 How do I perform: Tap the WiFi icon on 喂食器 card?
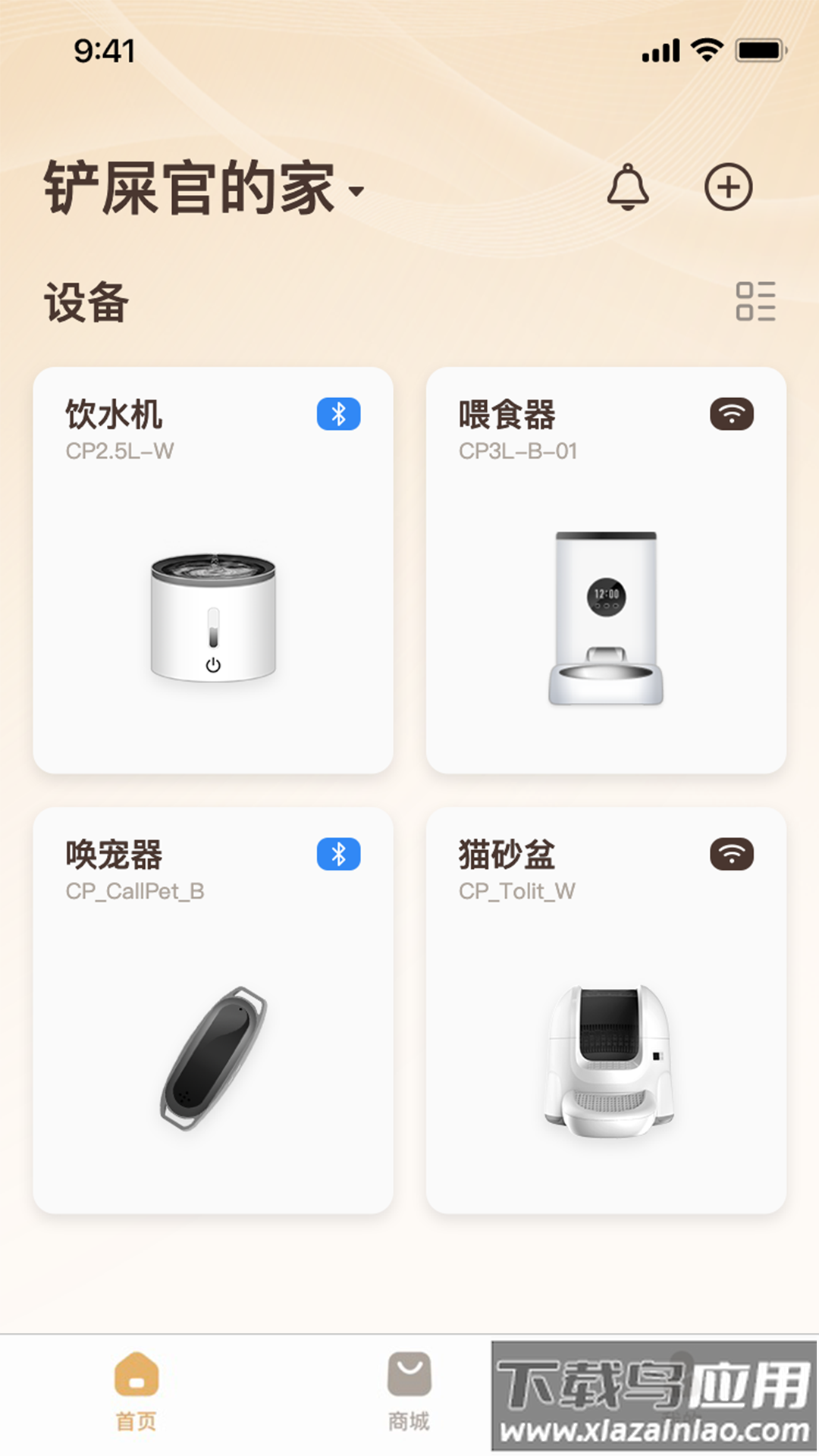[730, 413]
